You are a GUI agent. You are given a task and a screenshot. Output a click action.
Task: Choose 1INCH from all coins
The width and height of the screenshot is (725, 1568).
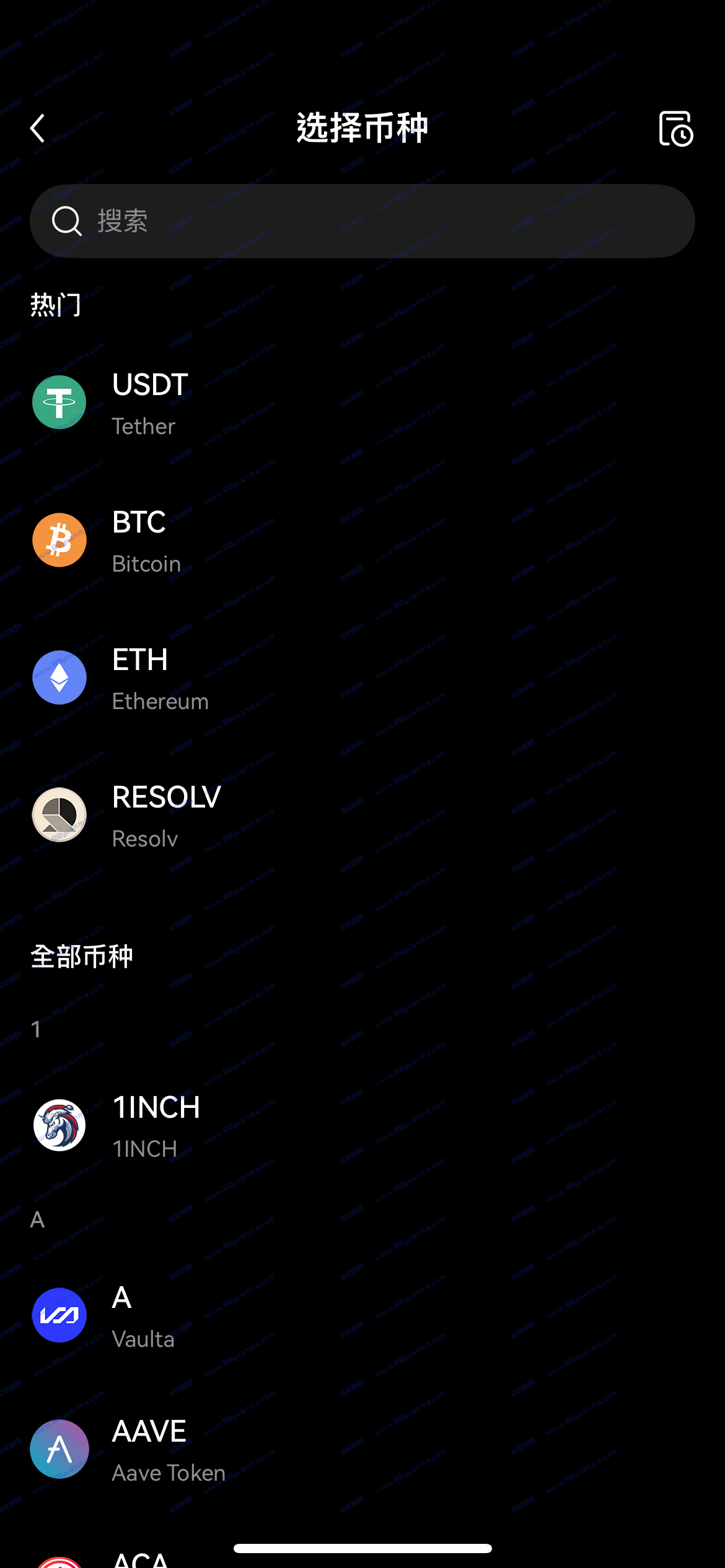click(x=362, y=1126)
